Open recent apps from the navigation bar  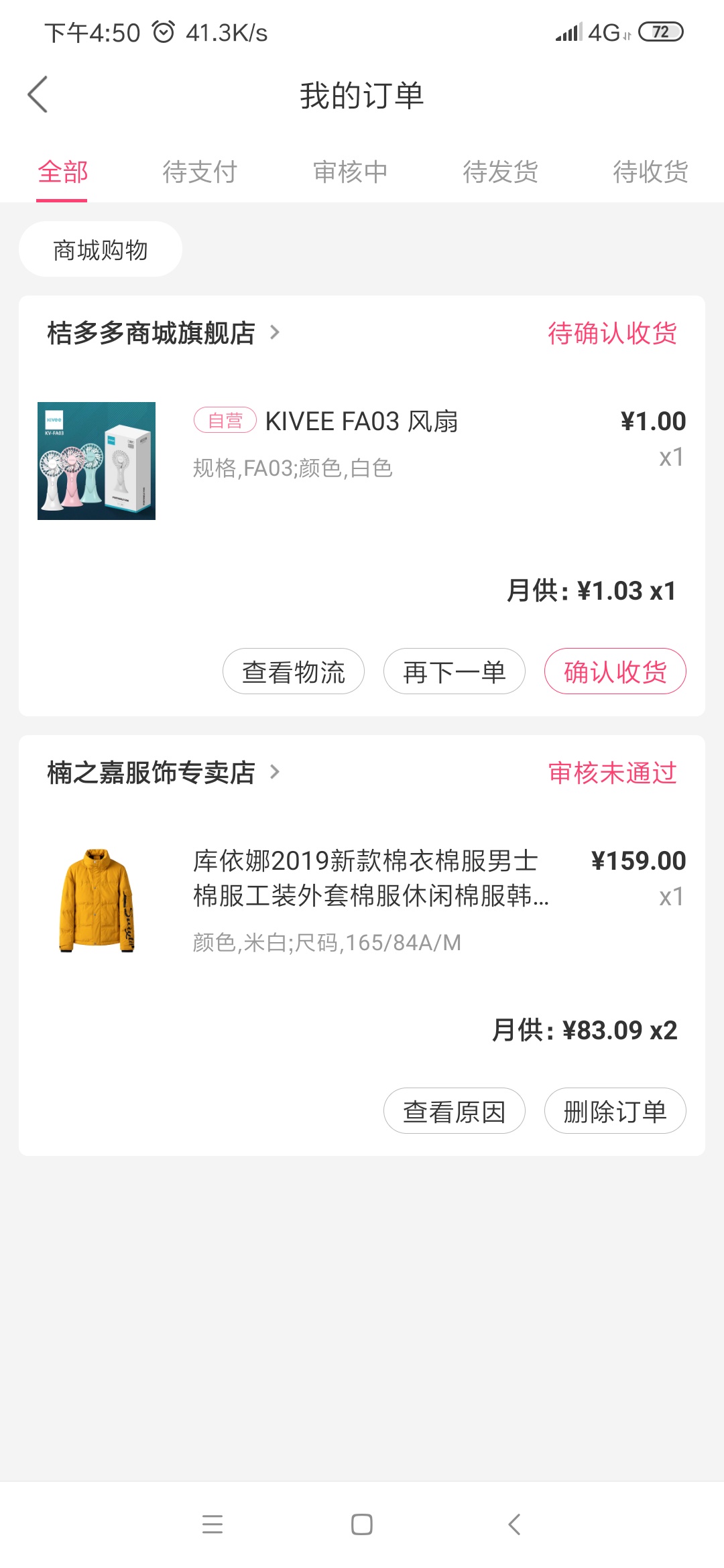213,1524
